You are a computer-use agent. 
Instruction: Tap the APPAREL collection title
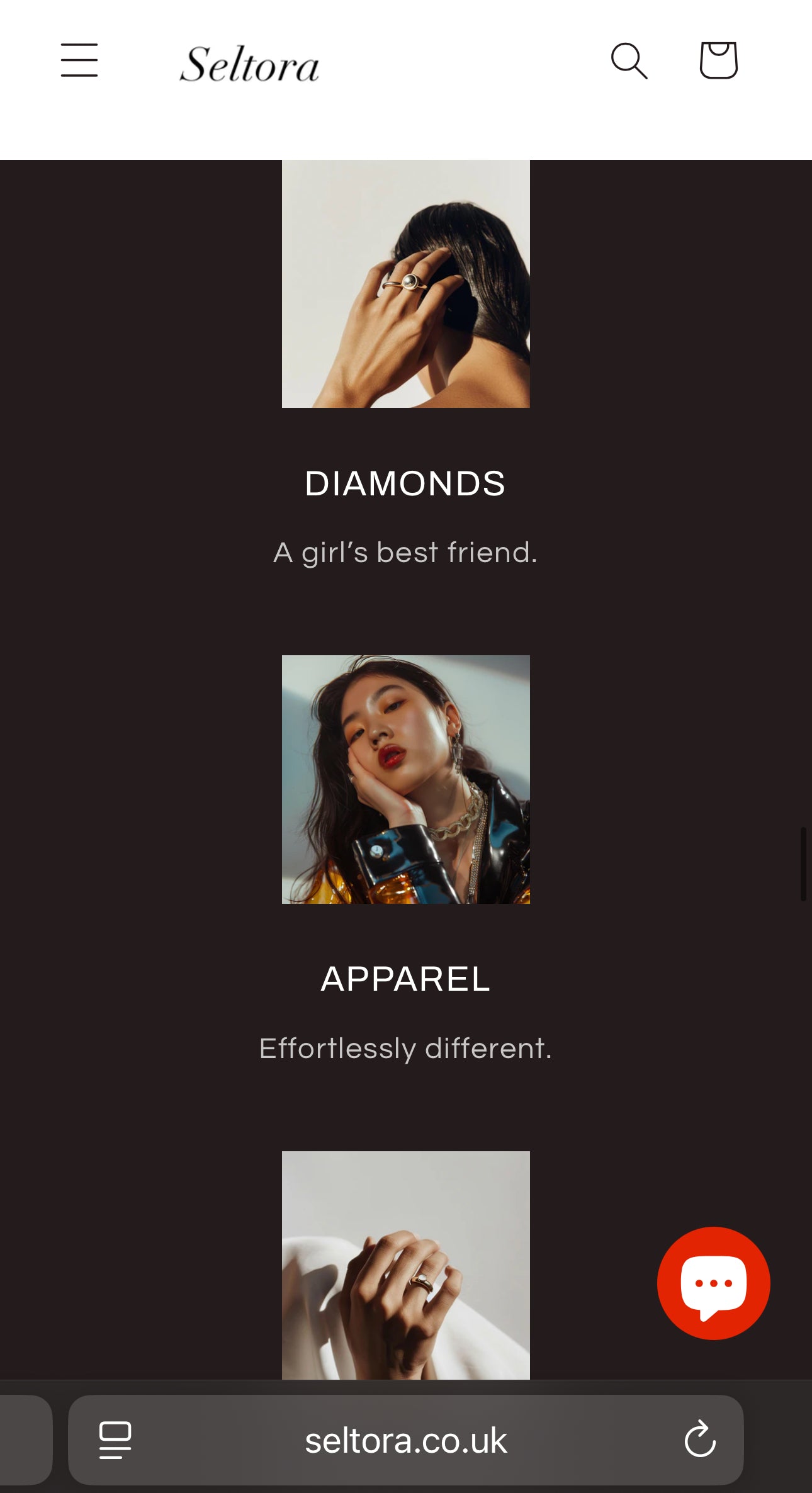click(x=405, y=979)
